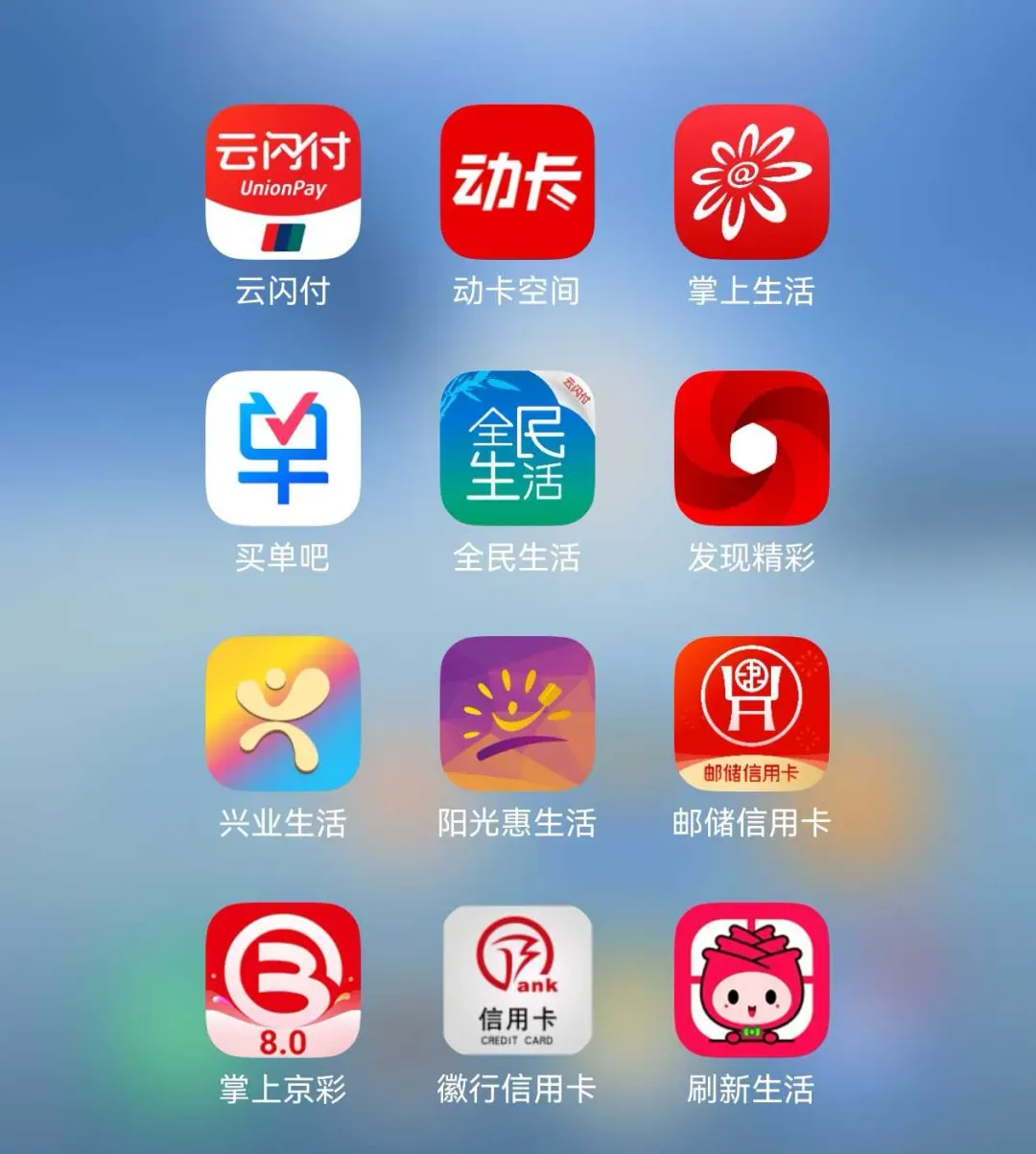Open 掌上生活 app
Screen dimensions: 1036x1154
[751, 181]
